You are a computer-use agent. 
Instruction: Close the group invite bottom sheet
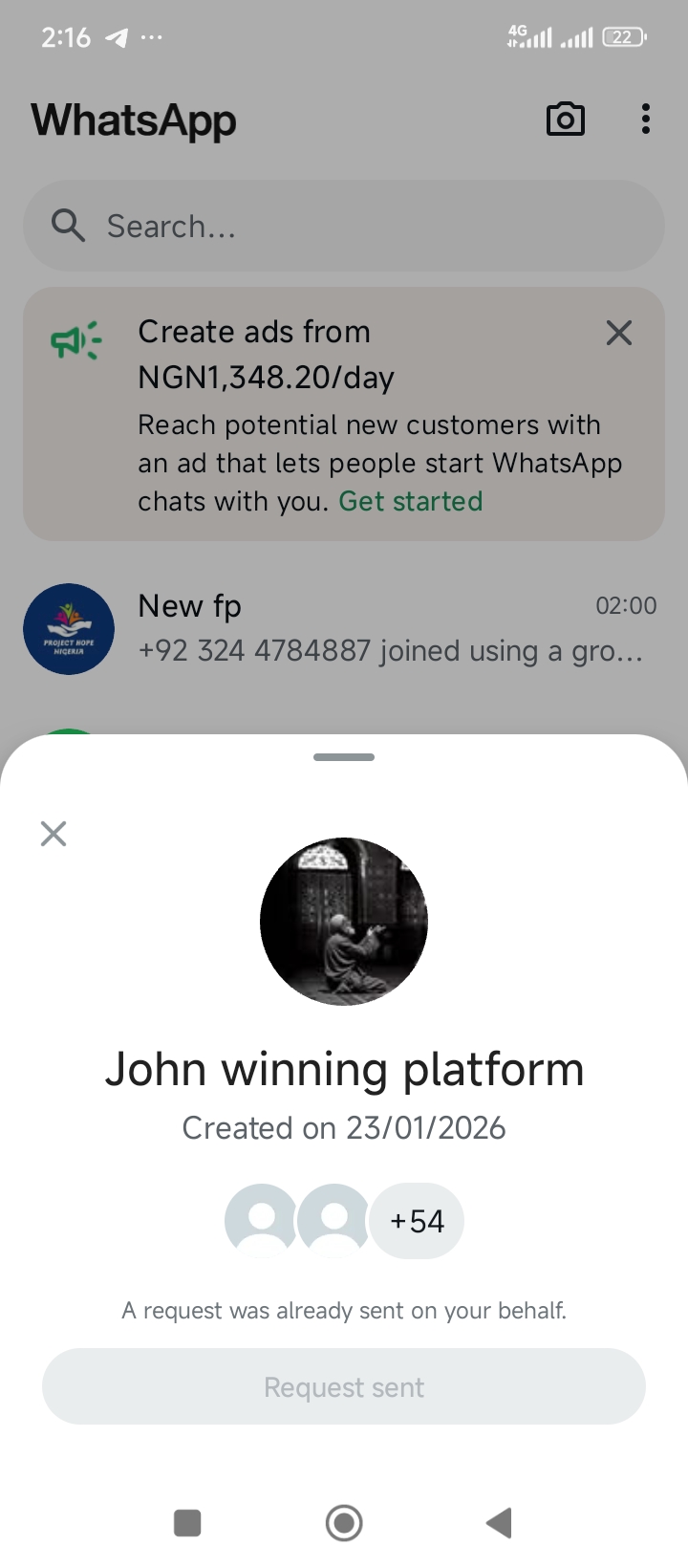pos(54,834)
